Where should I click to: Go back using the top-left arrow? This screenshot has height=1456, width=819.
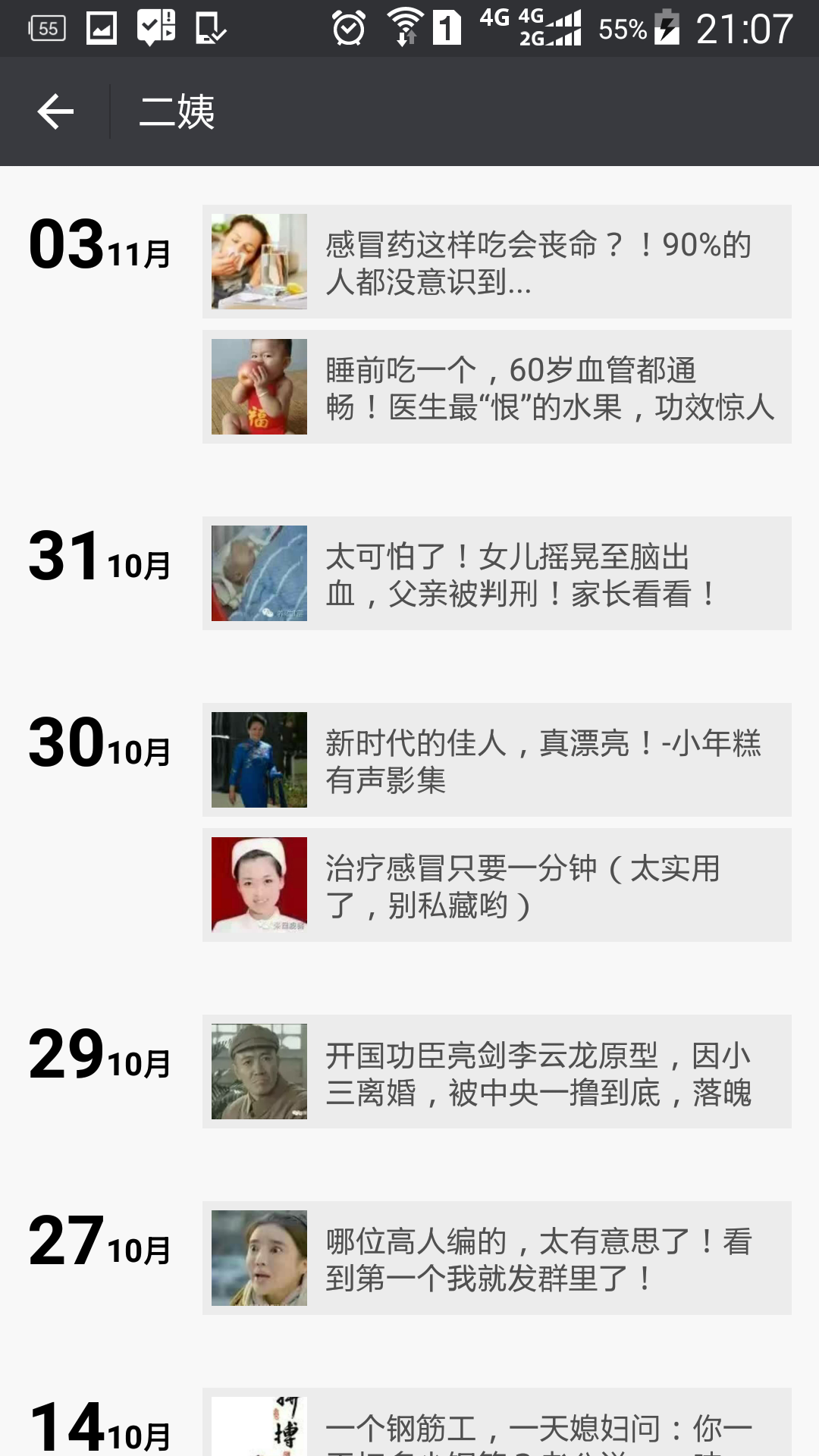[55, 111]
